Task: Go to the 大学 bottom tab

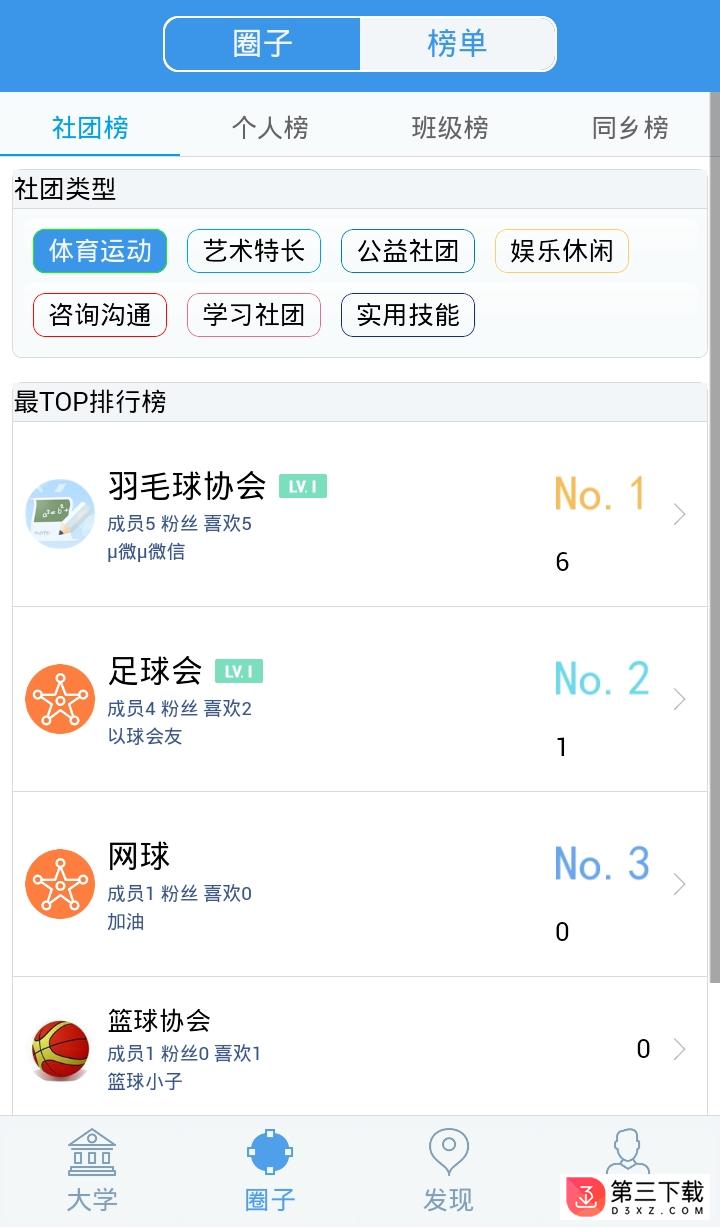Action: pyautogui.click(x=91, y=1172)
